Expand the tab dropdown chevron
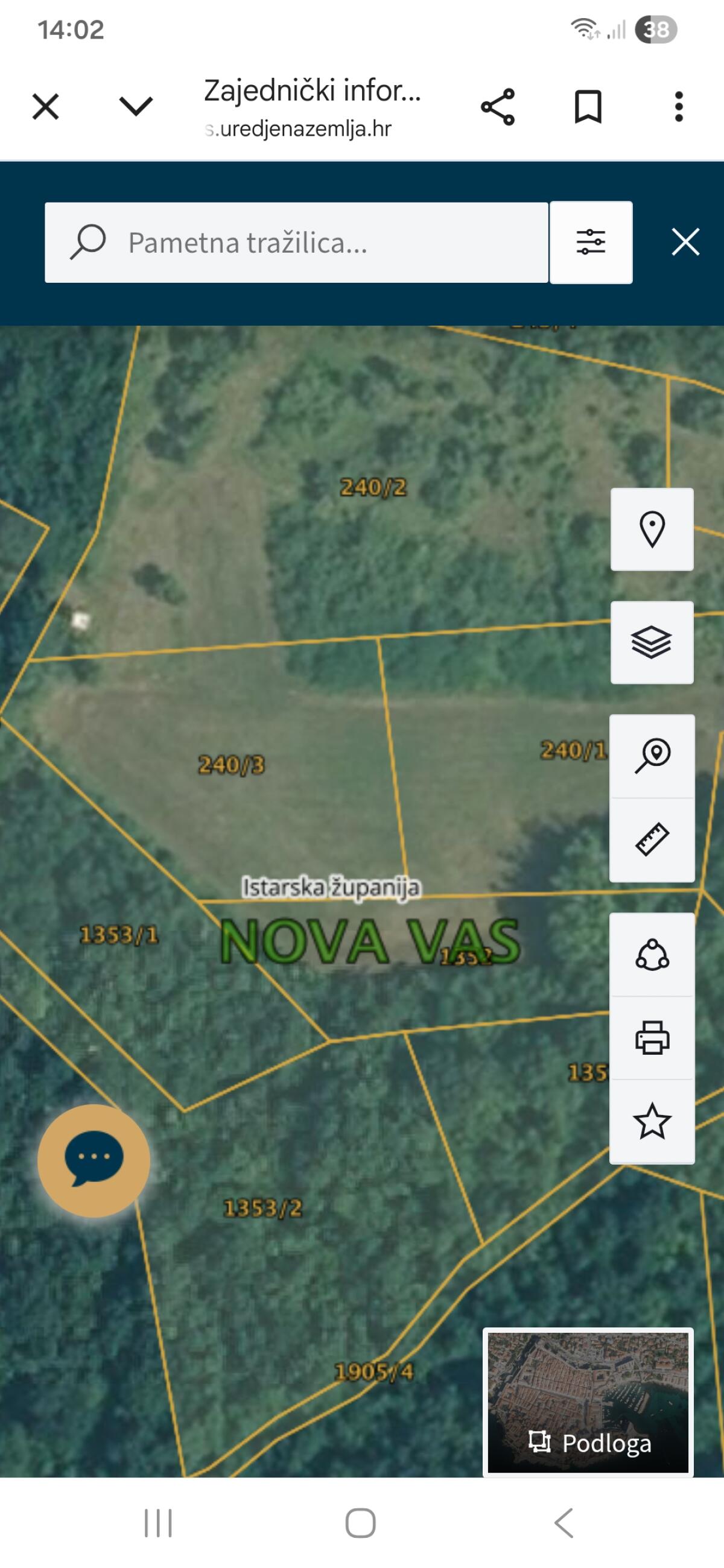The height and width of the screenshot is (1568, 724). click(x=135, y=107)
